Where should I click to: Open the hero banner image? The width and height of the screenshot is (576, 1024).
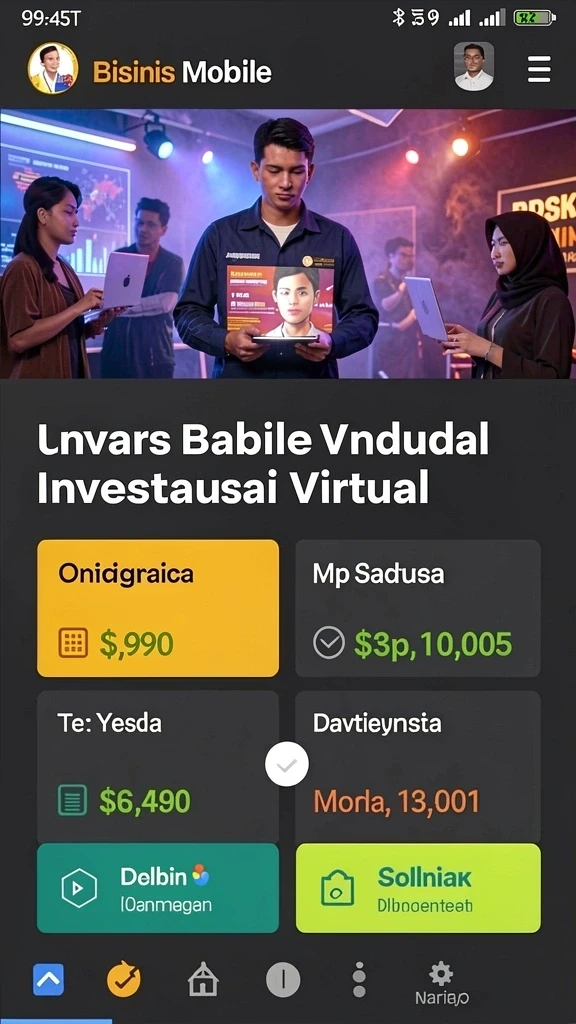288,244
